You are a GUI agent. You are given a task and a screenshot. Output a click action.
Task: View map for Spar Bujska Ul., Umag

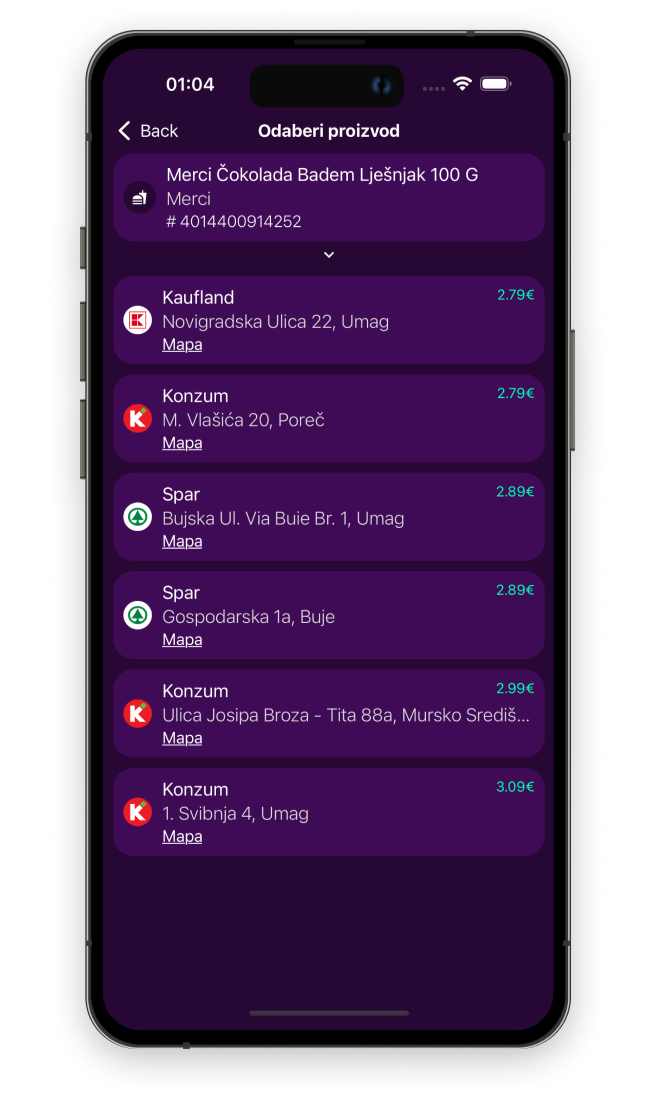pos(182,541)
